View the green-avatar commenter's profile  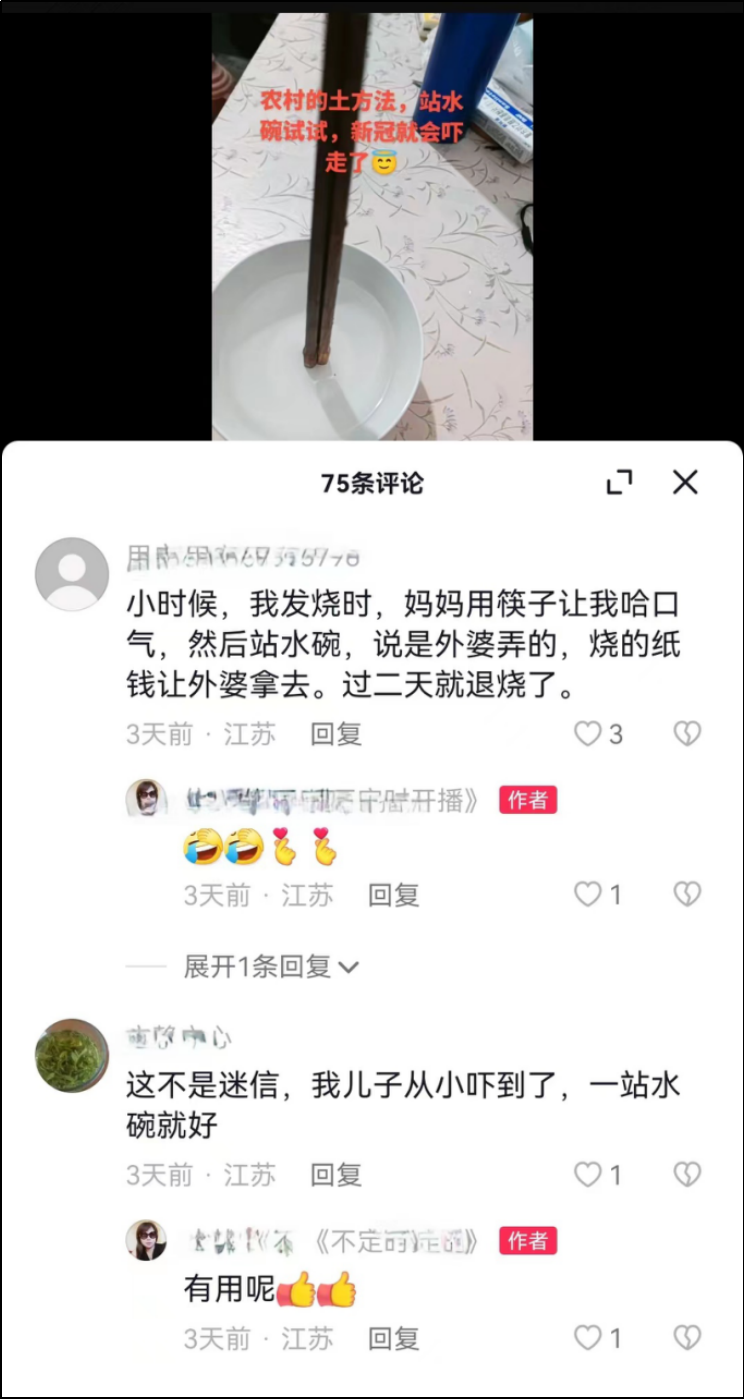tap(72, 1055)
